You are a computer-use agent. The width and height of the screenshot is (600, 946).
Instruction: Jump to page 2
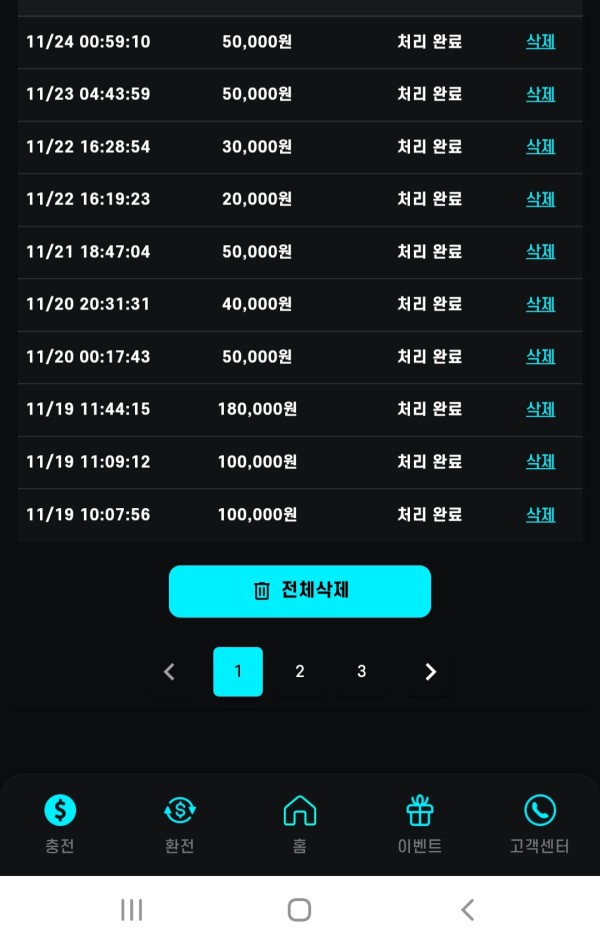coord(299,672)
